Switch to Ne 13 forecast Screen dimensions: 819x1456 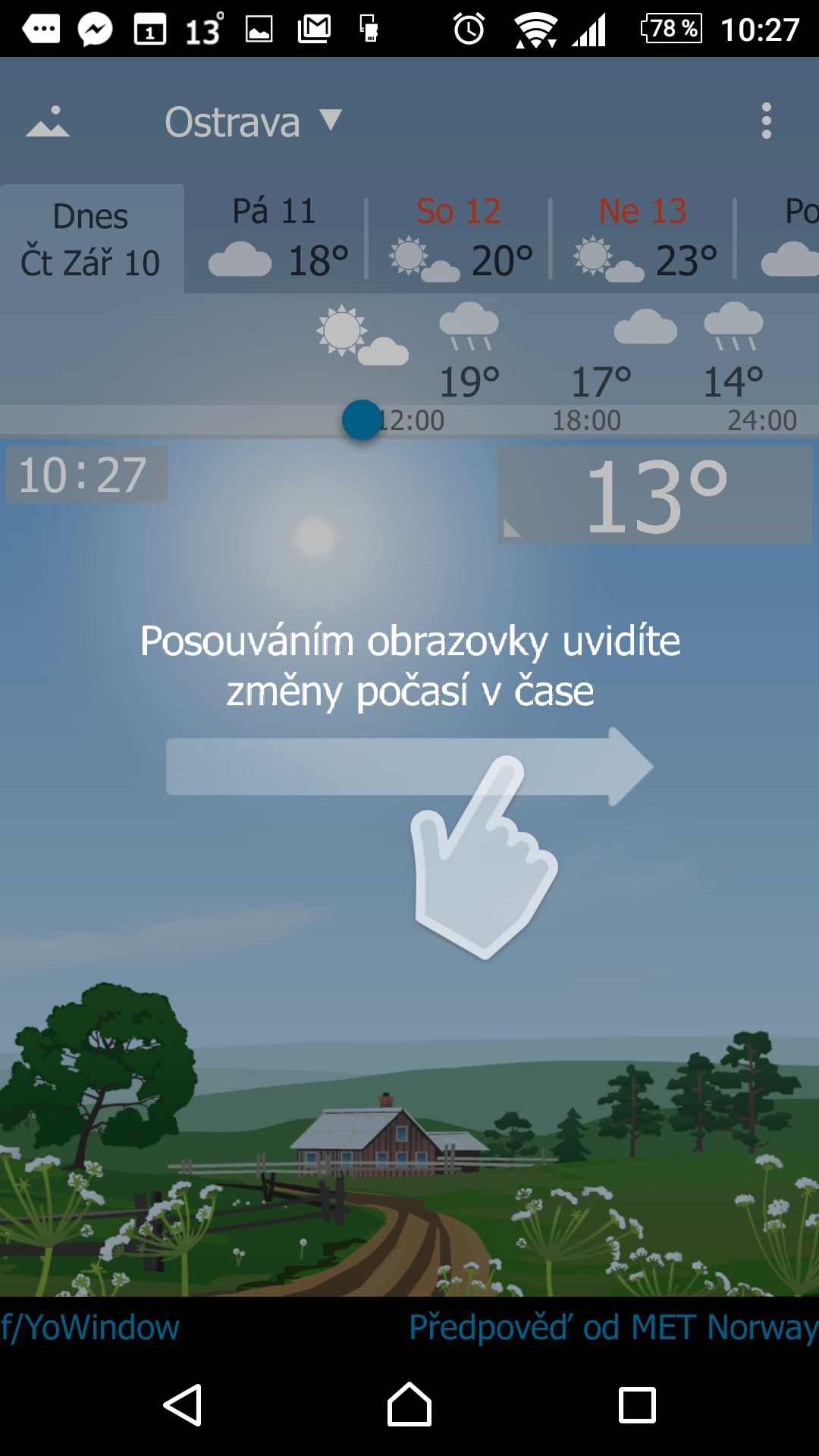[643, 239]
